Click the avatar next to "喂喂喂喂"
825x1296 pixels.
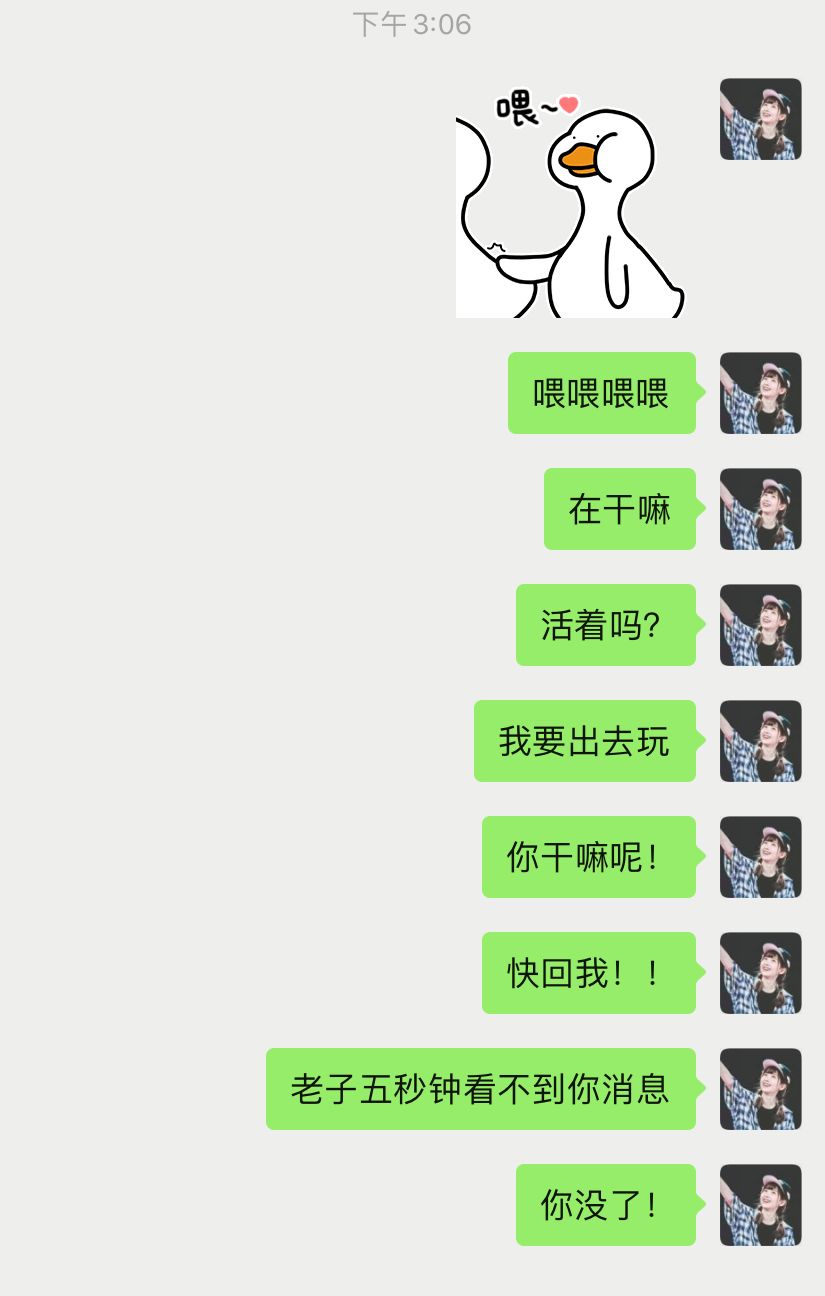tap(760, 393)
